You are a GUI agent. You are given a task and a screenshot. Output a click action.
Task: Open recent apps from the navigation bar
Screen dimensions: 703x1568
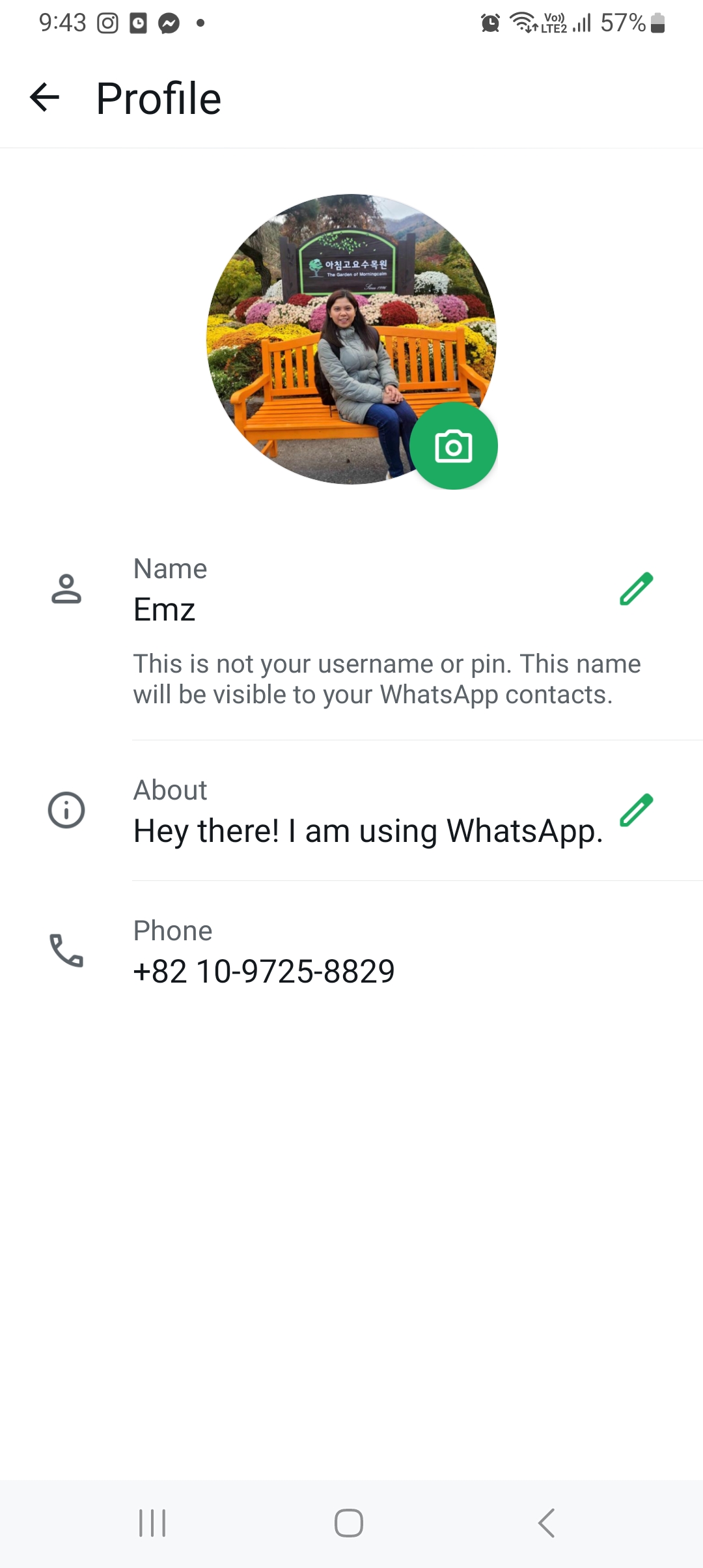click(x=152, y=1523)
